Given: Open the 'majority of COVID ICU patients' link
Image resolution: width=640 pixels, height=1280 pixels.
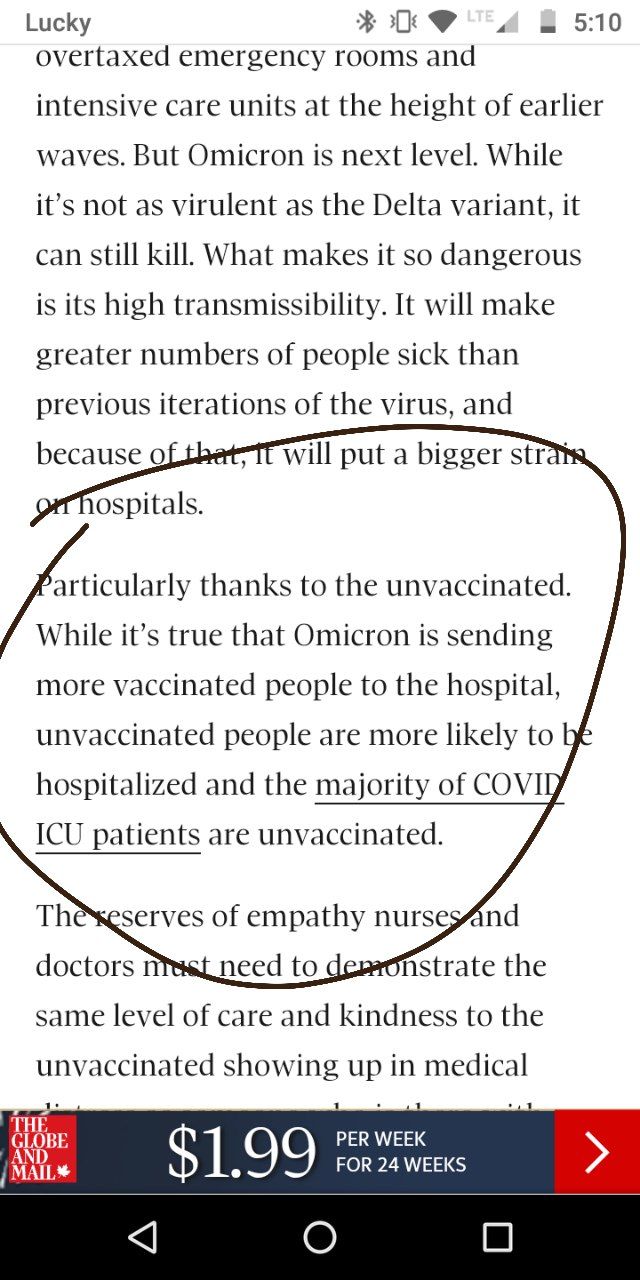Looking at the screenshot, I should pos(440,786).
